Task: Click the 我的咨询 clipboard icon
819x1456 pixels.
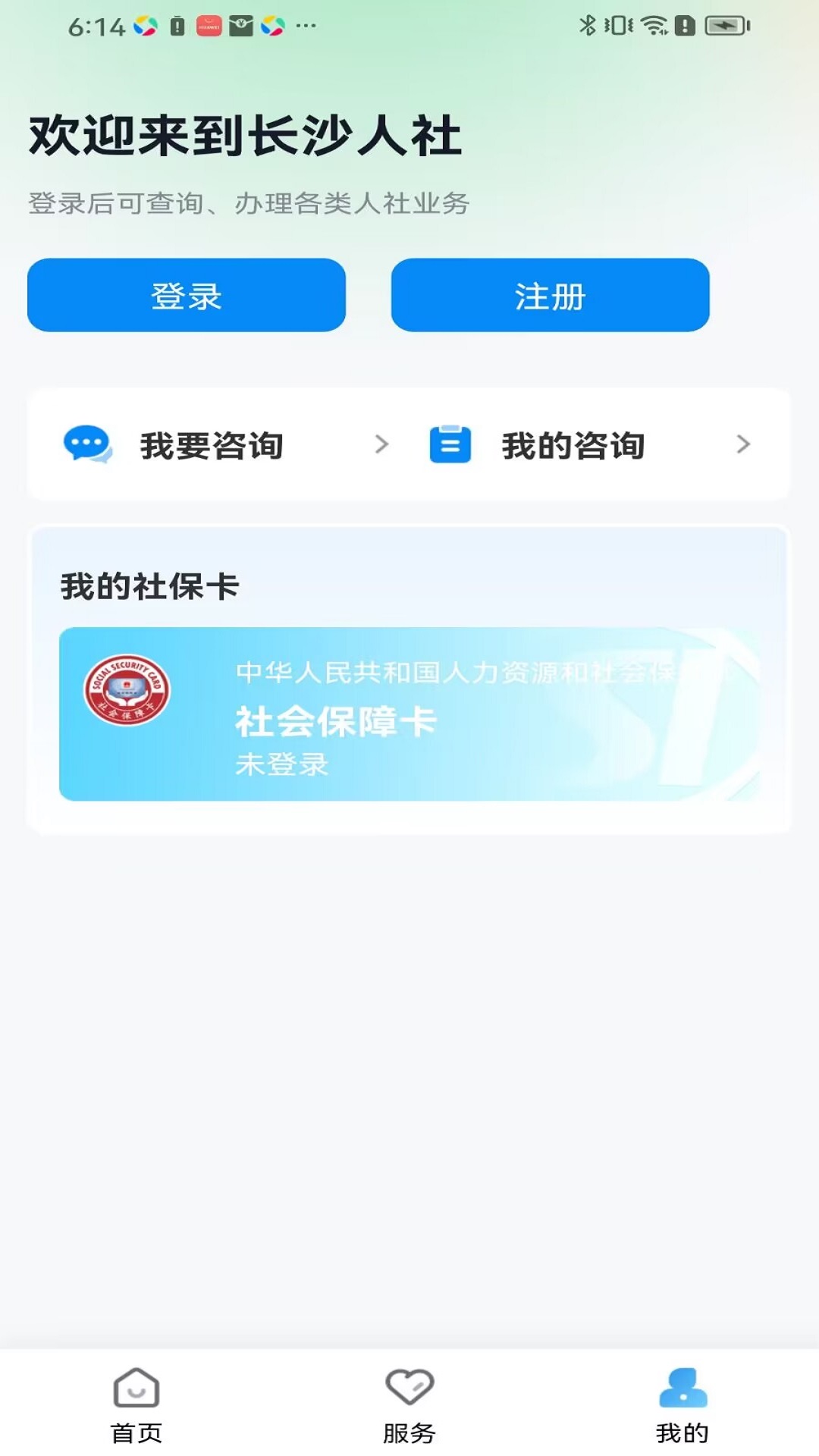Action: pos(450,447)
